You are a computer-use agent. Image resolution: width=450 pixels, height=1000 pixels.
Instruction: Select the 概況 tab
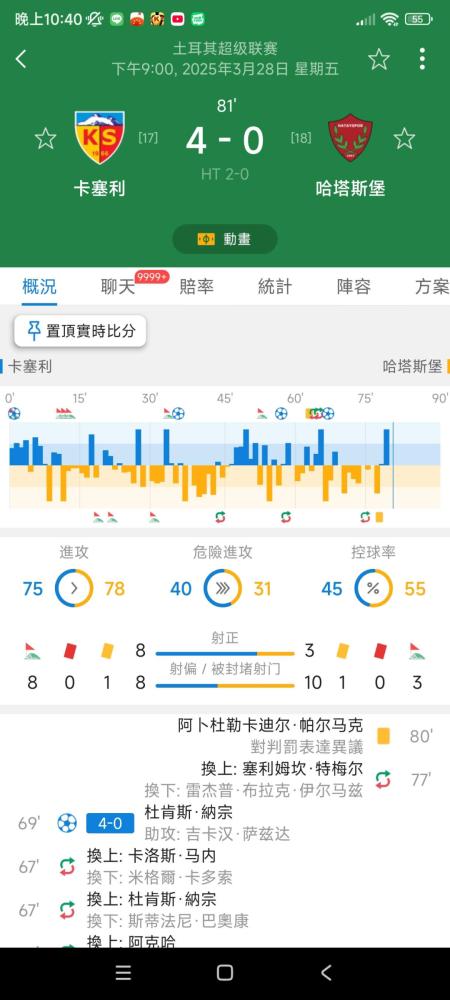(x=40, y=287)
